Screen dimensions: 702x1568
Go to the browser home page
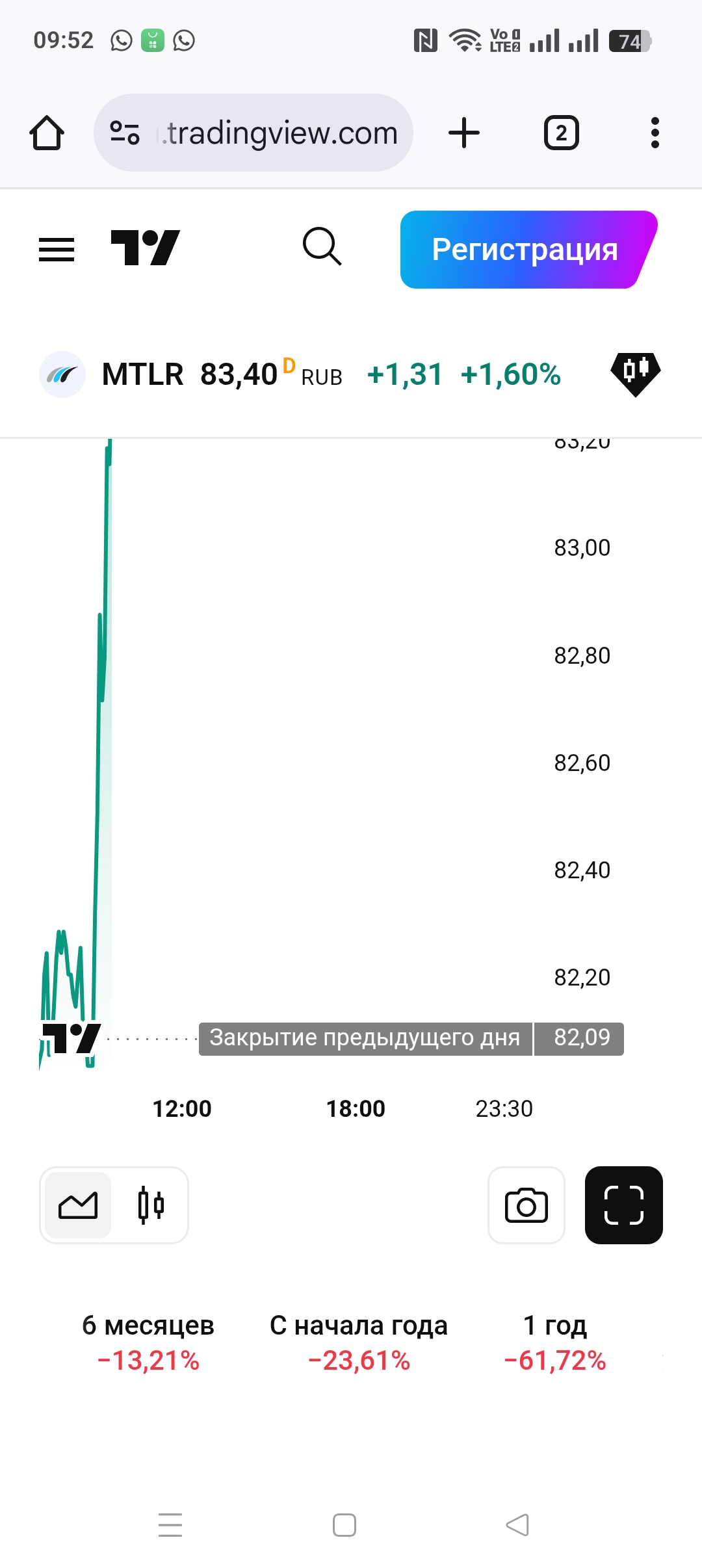click(x=47, y=133)
